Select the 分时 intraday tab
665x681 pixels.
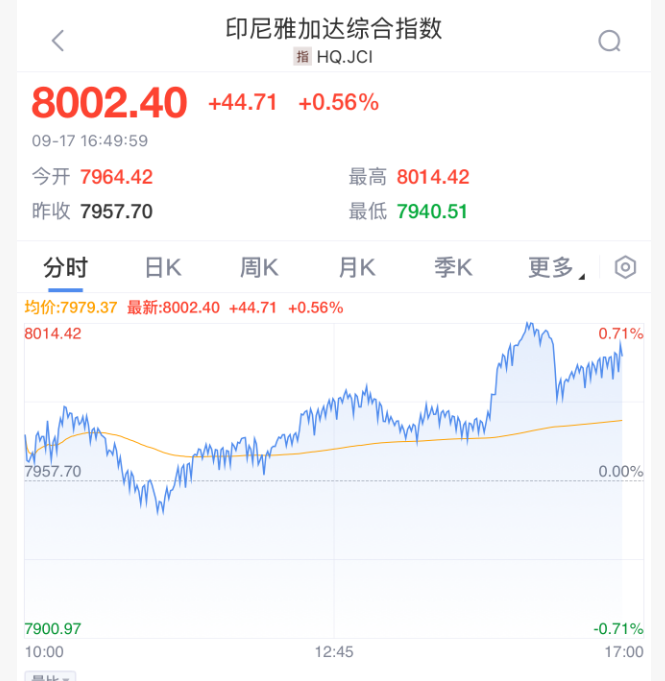65,267
